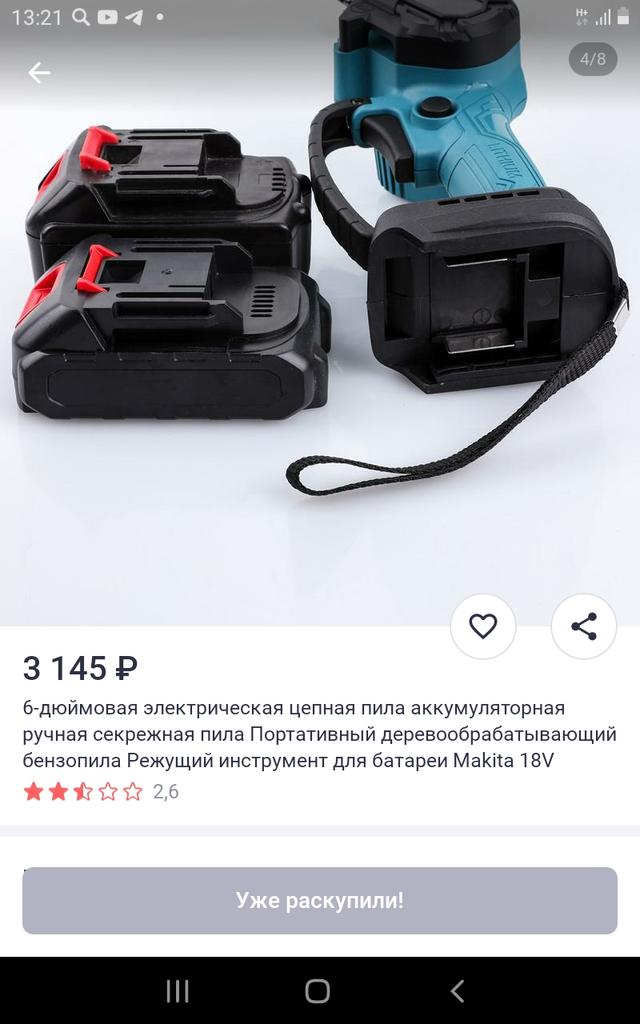
Task: Open the product photo fullscreen
Action: click(319, 313)
